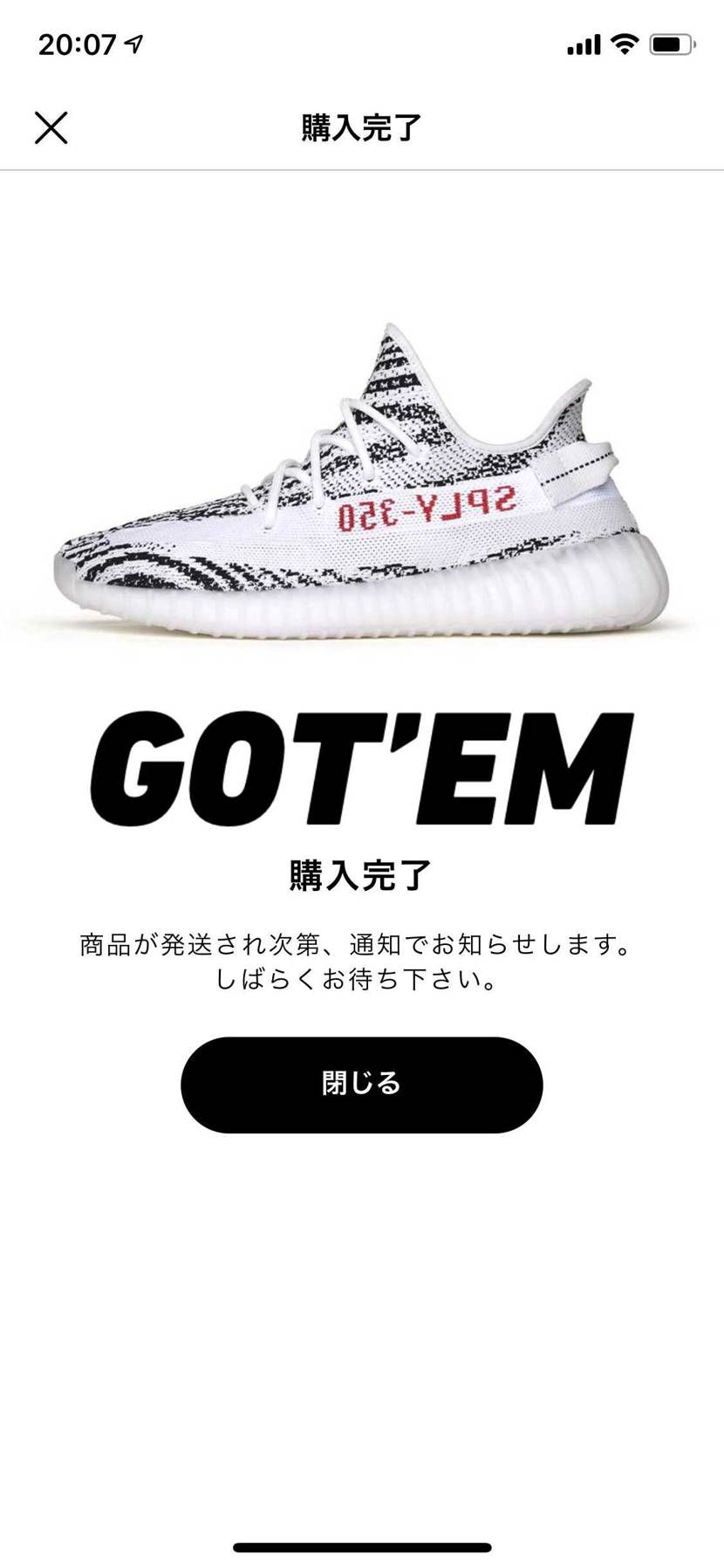Tap しばらくお待ち下さい text line

(360, 979)
